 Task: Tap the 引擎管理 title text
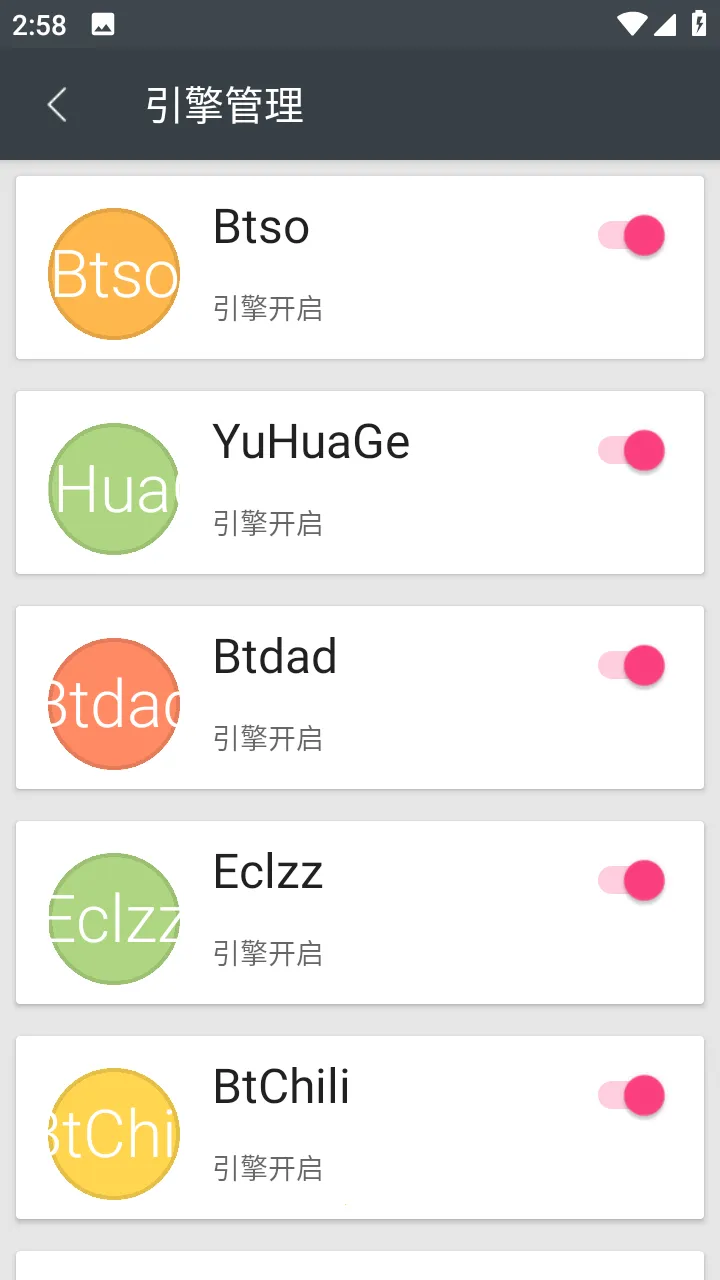(224, 105)
